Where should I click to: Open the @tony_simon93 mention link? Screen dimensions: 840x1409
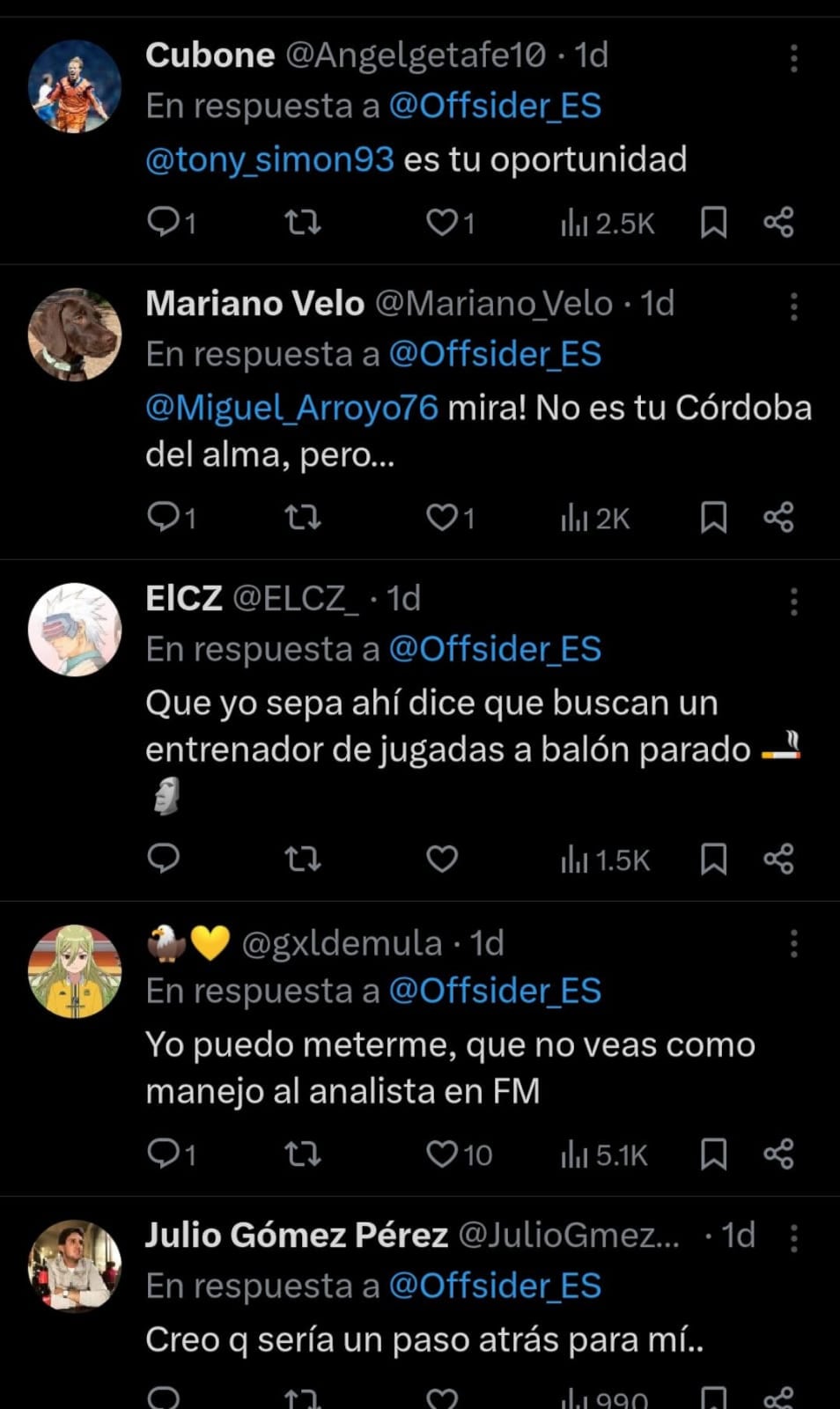tap(269, 159)
